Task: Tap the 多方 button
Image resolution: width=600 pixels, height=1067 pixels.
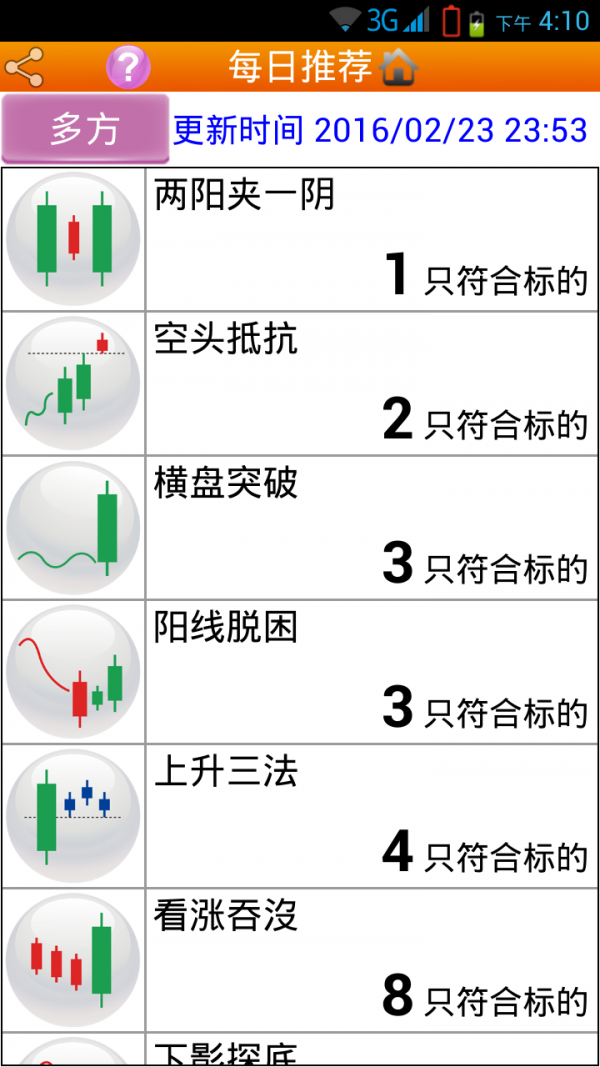Action: tap(85, 129)
